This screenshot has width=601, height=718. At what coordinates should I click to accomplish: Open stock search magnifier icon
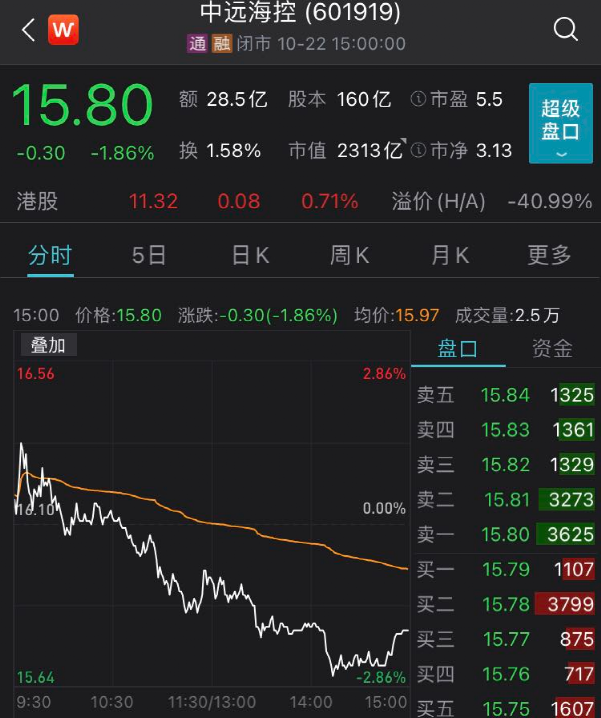tap(565, 29)
